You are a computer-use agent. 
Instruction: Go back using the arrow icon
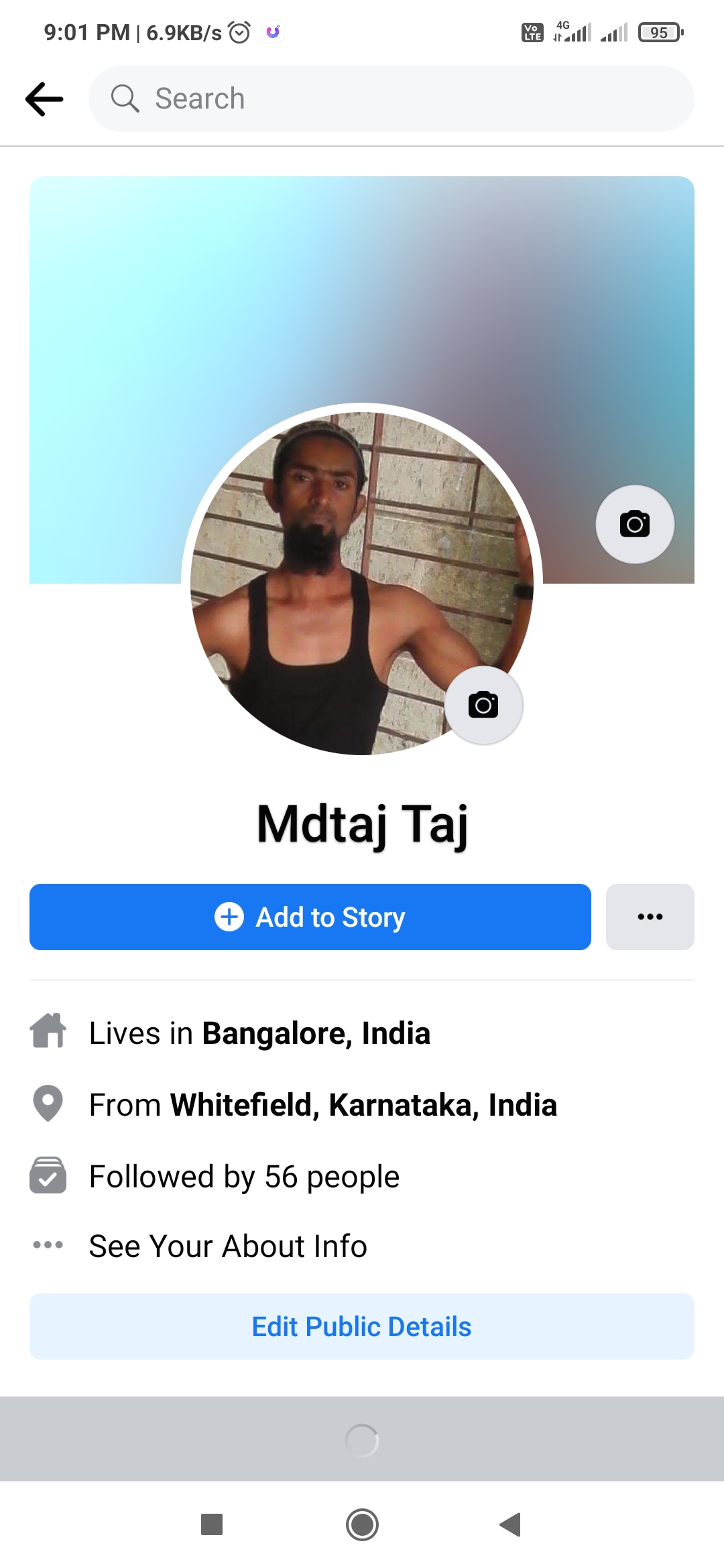(x=44, y=99)
